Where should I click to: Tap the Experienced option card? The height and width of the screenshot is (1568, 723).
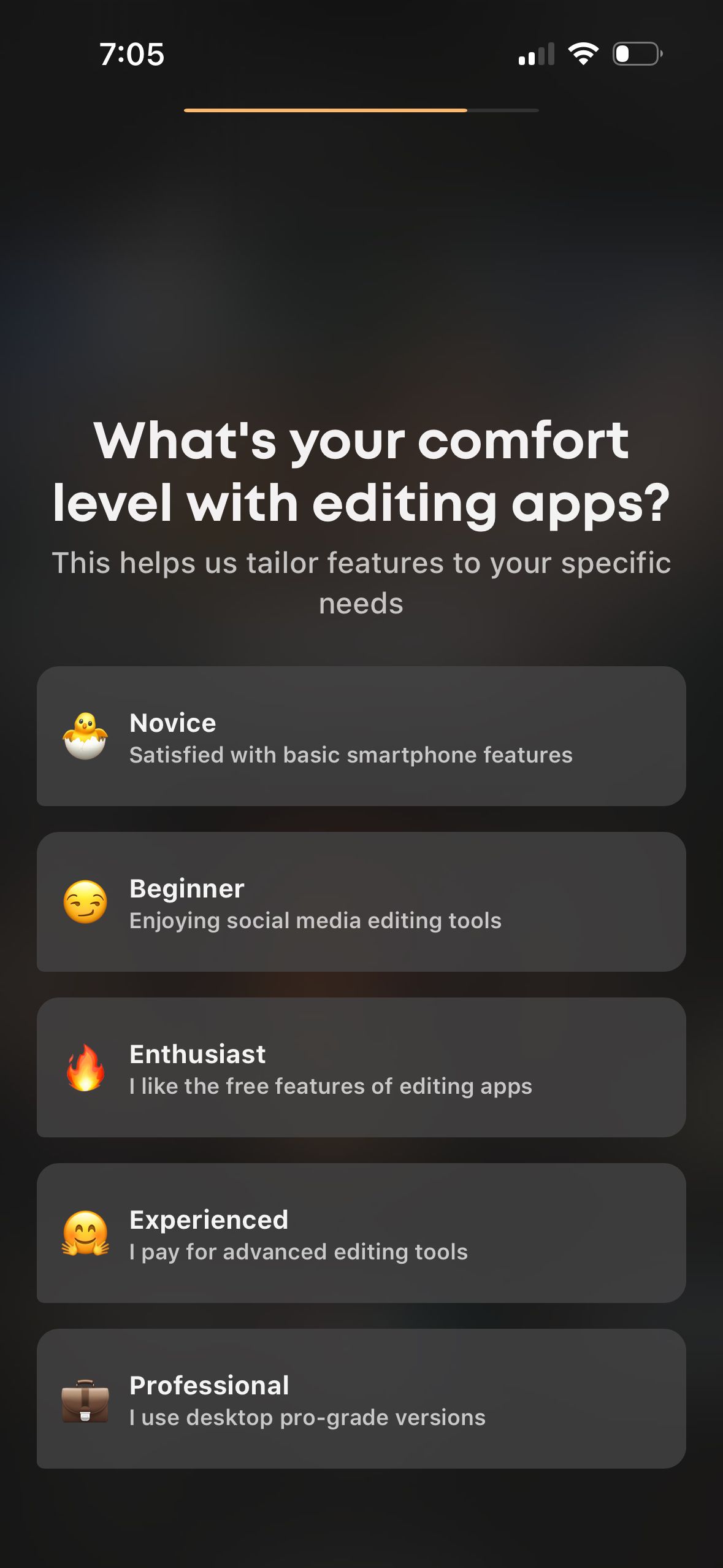click(361, 1233)
